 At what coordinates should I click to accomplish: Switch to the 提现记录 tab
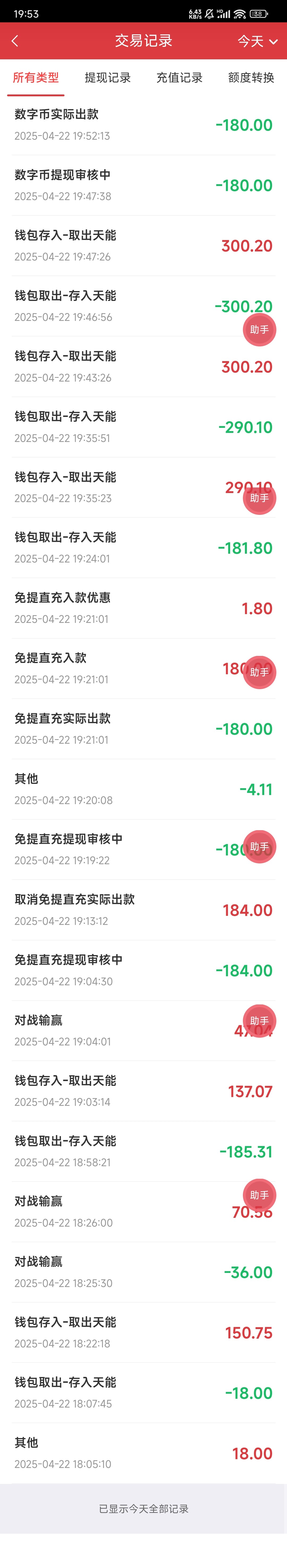(x=108, y=77)
